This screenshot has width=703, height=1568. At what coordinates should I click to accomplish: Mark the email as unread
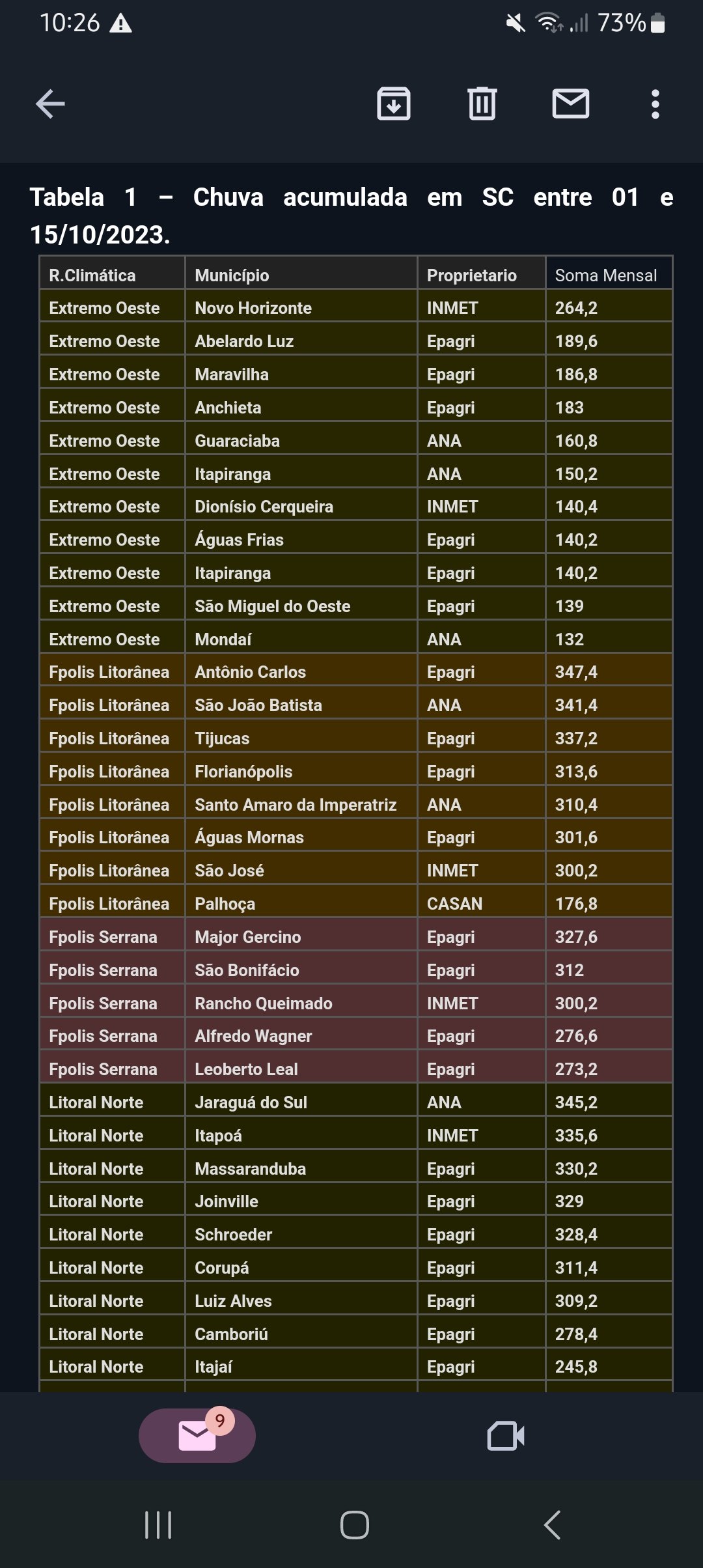tap(571, 104)
